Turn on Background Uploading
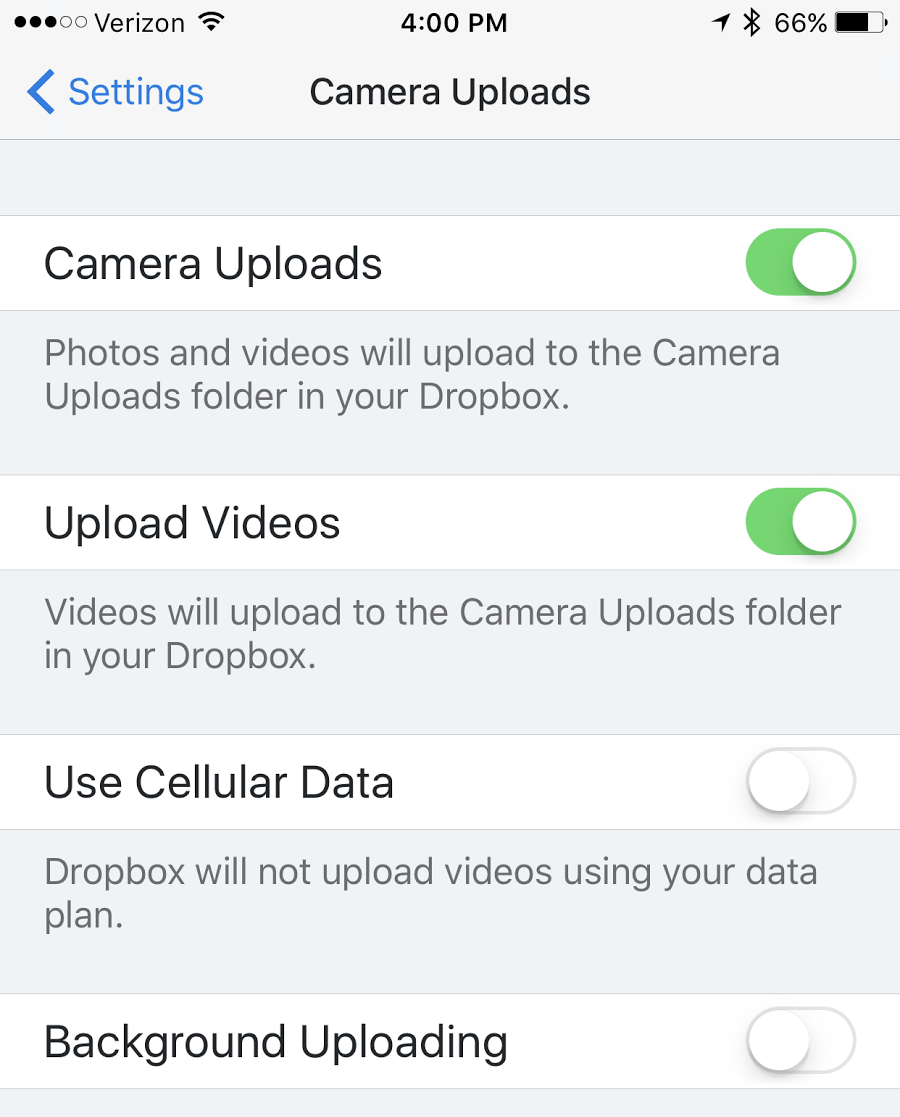The height and width of the screenshot is (1117, 900). (x=800, y=1041)
